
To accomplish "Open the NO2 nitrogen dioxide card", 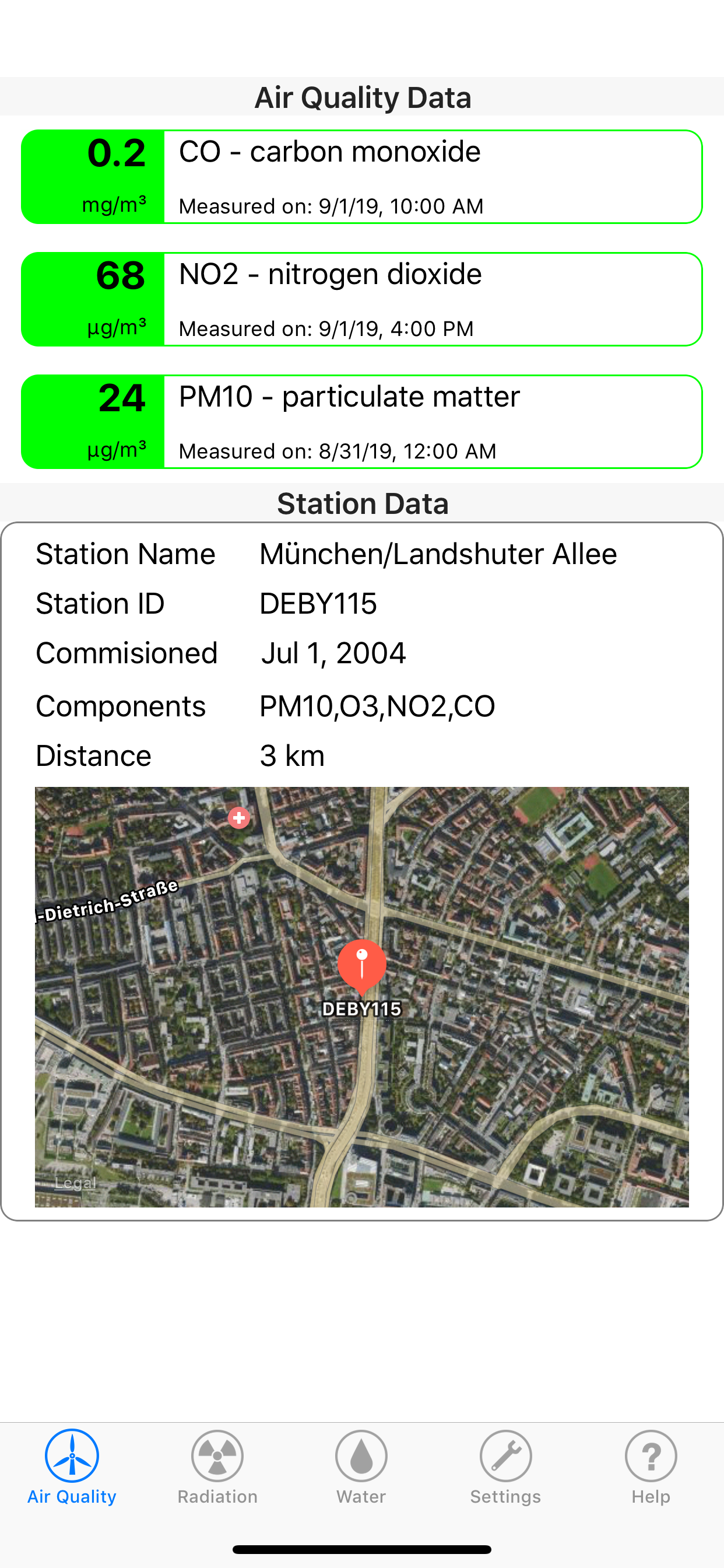I will (x=362, y=299).
